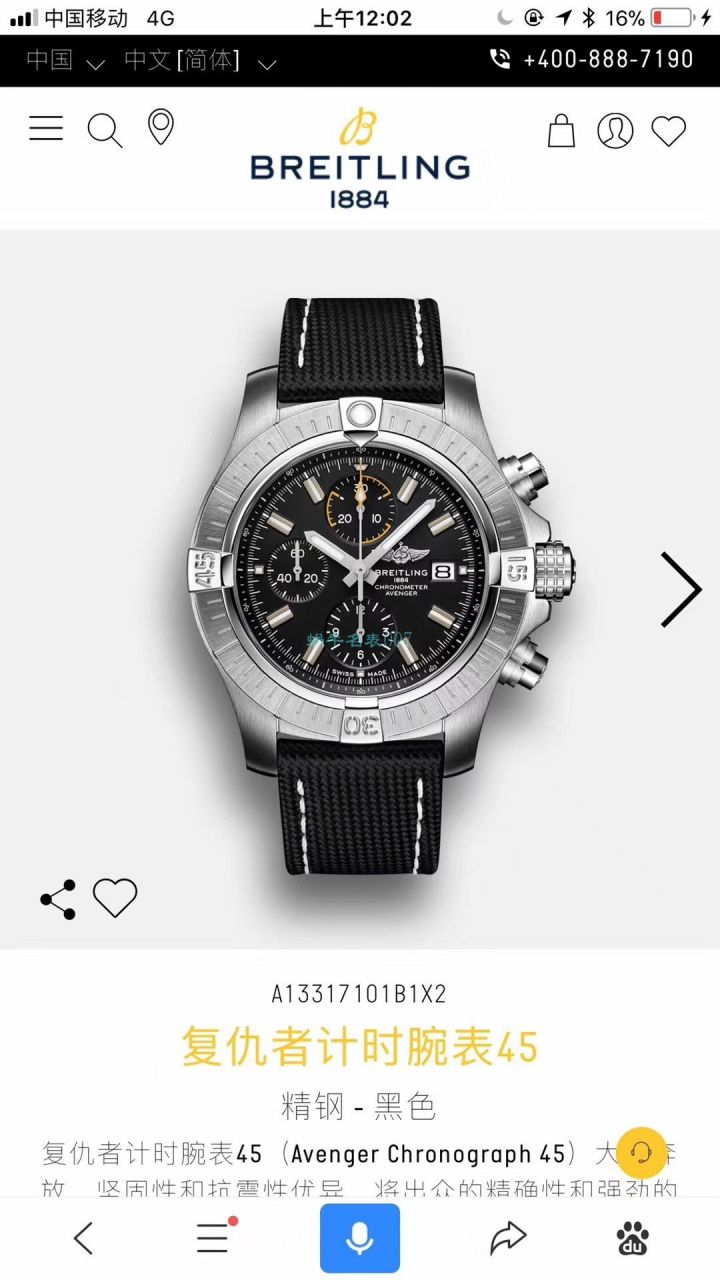Open the Baidu home paw icon
Screen dimensions: 720x1280
[x=632, y=1238]
